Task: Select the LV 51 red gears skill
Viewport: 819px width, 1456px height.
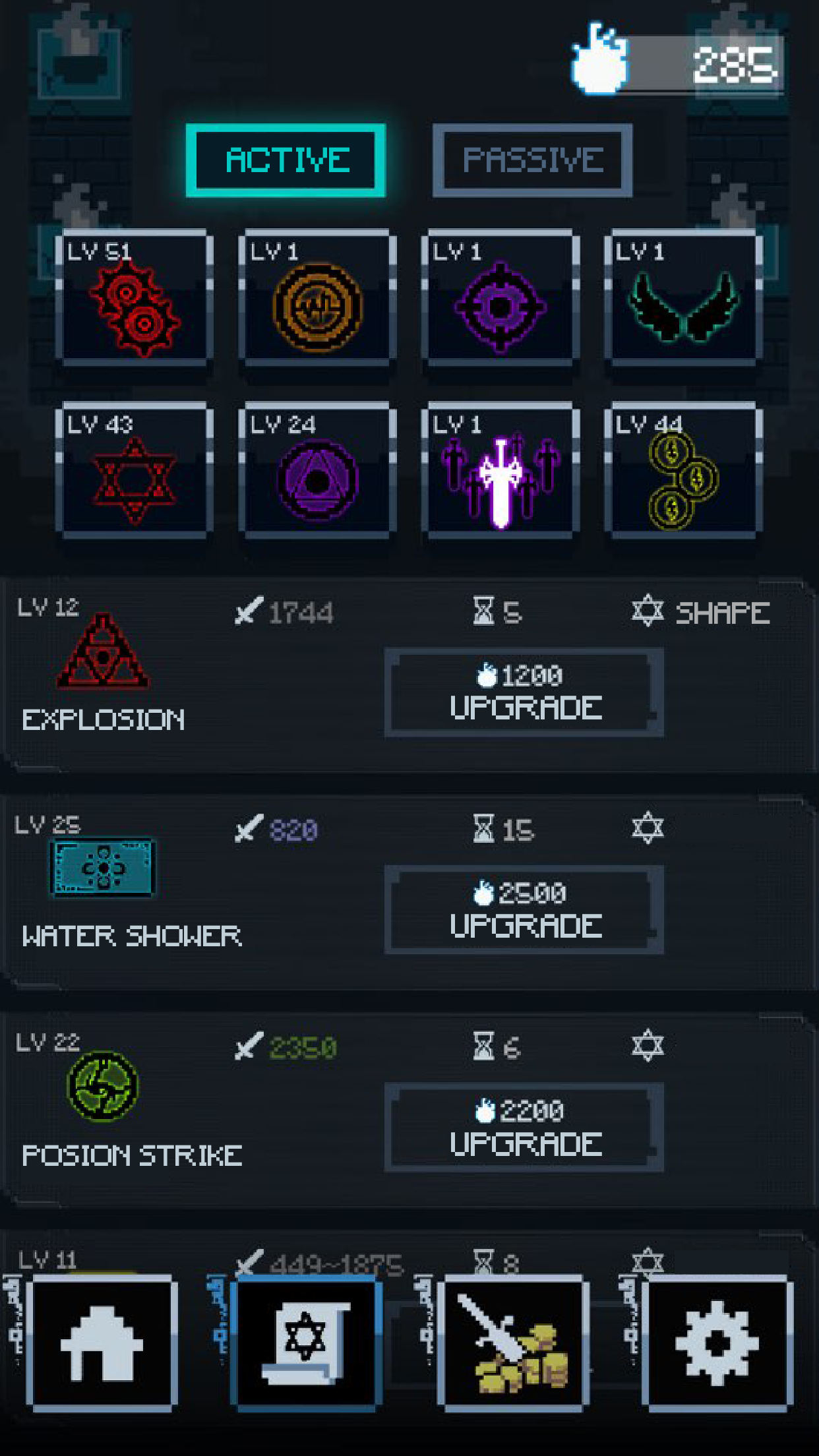Action: click(135, 298)
